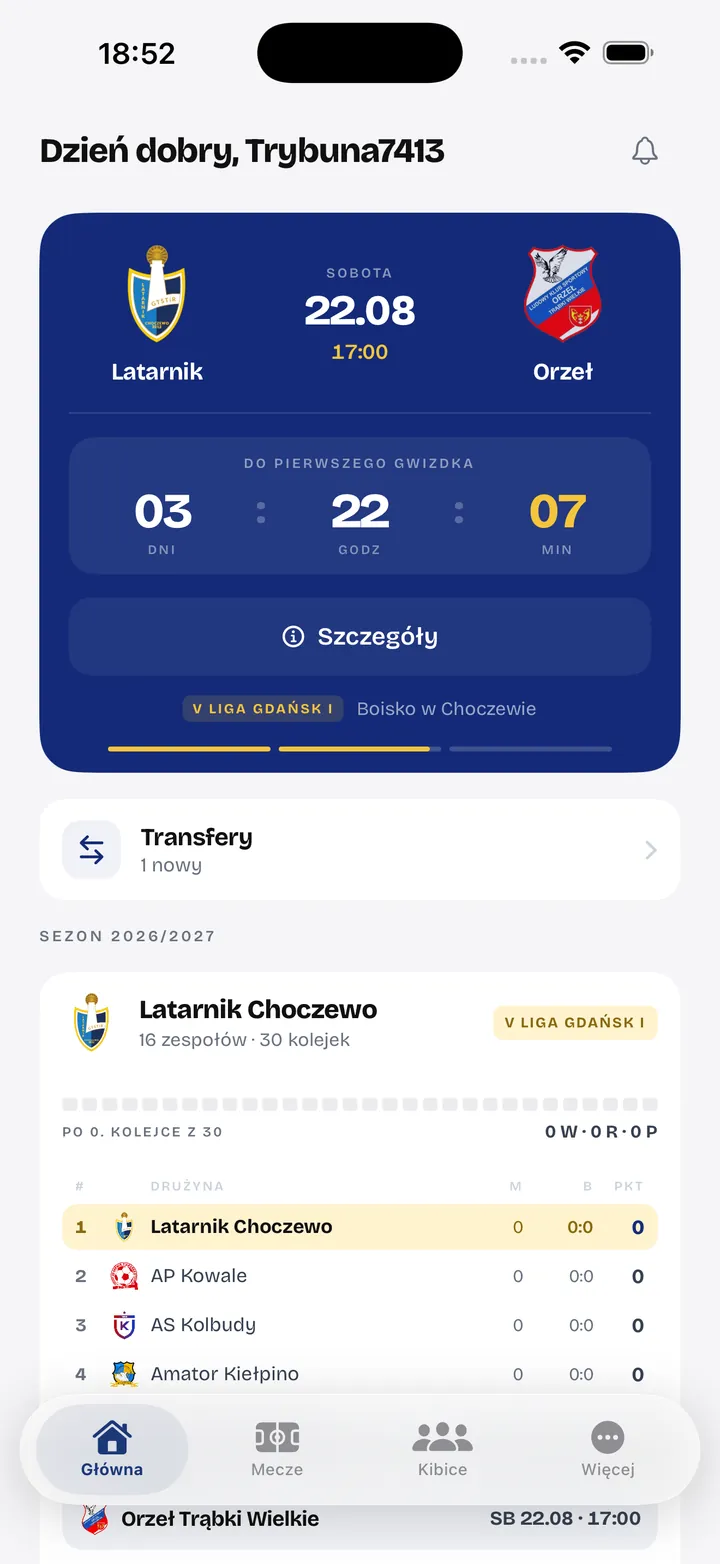Select Latarnik Choczewo in the table
Image resolution: width=720 pixels, height=1564 pixels.
coord(360,1227)
